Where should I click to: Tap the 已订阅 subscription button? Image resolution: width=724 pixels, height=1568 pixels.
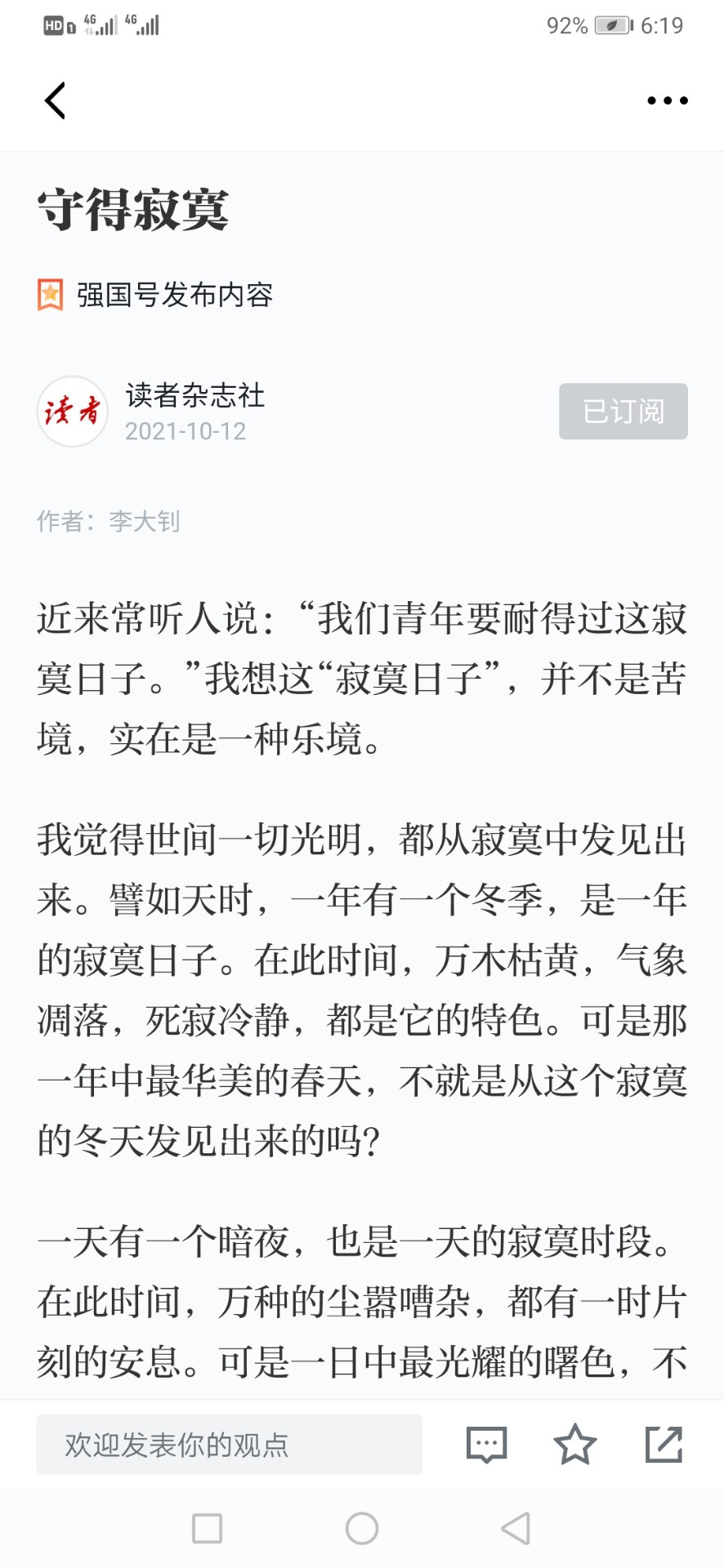click(623, 412)
